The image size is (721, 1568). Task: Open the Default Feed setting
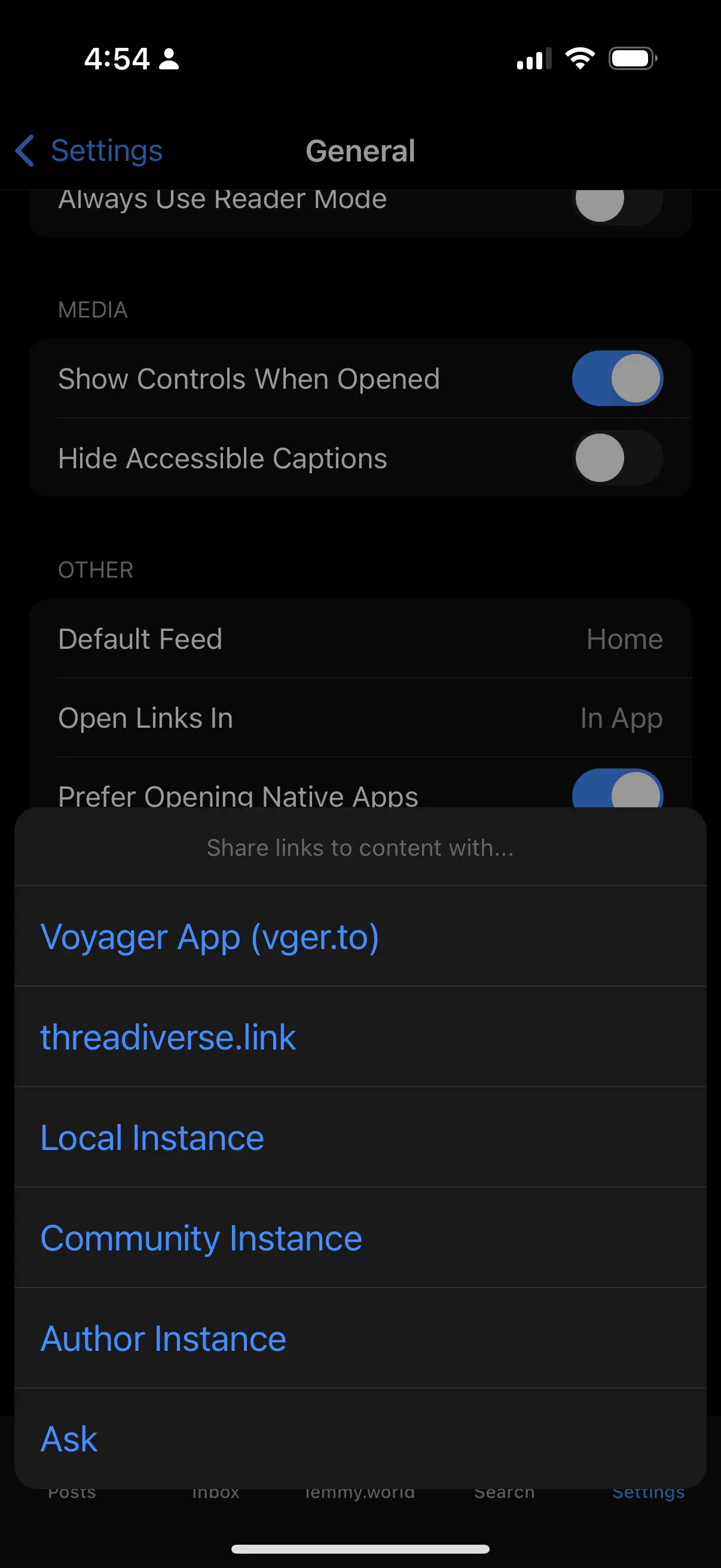tap(360, 639)
